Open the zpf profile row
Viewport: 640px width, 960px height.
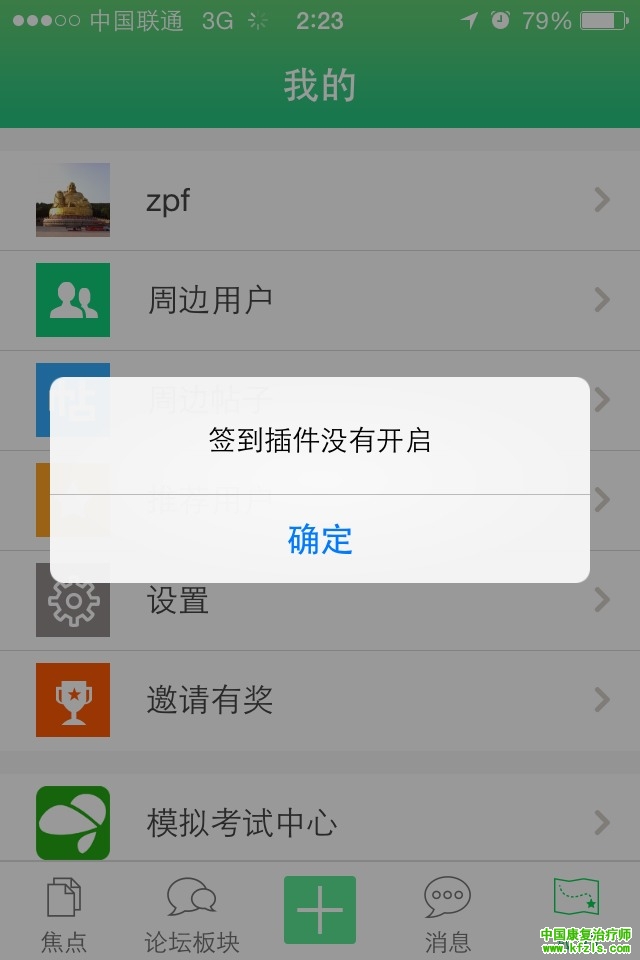coord(320,200)
